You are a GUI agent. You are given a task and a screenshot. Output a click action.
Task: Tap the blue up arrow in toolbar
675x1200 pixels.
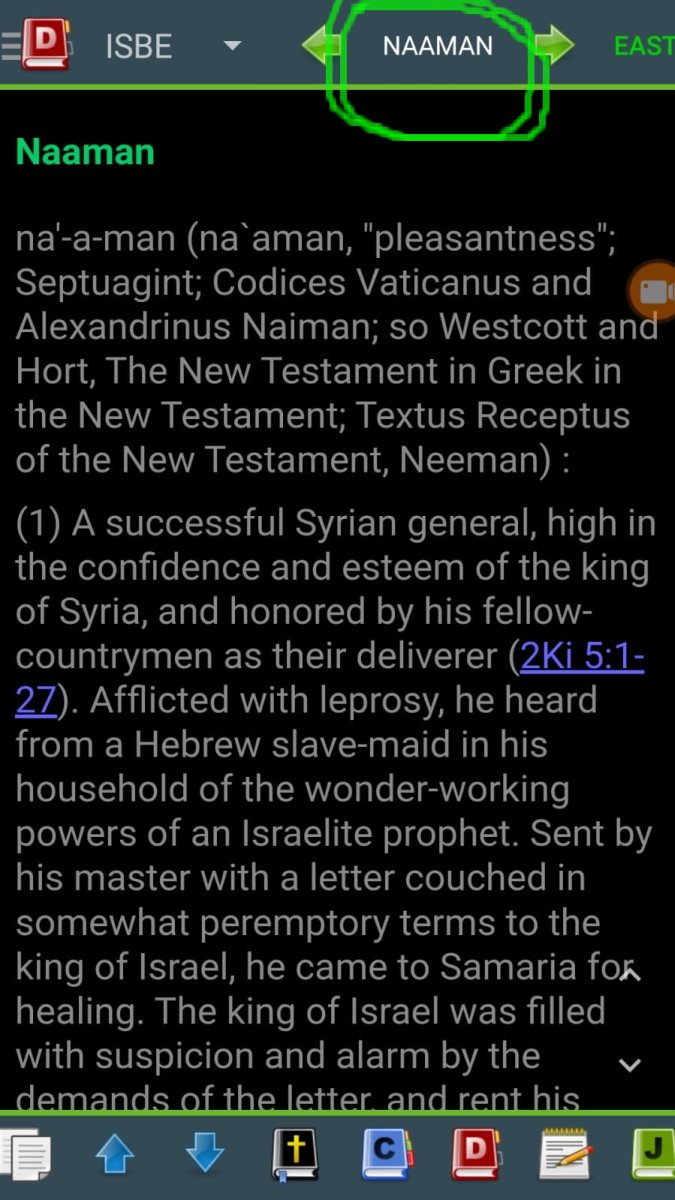pos(115,1156)
